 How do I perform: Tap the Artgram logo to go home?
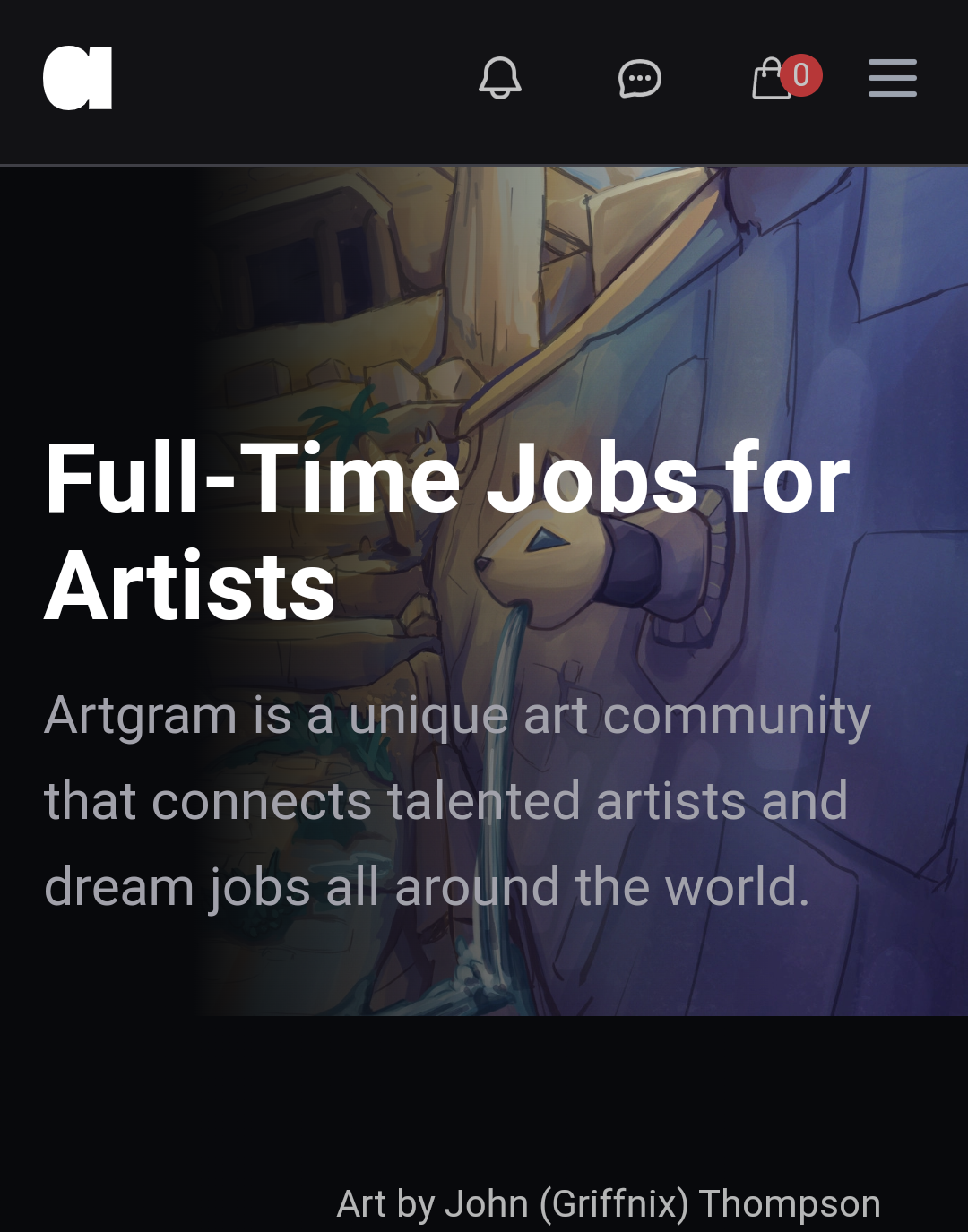coord(78,78)
